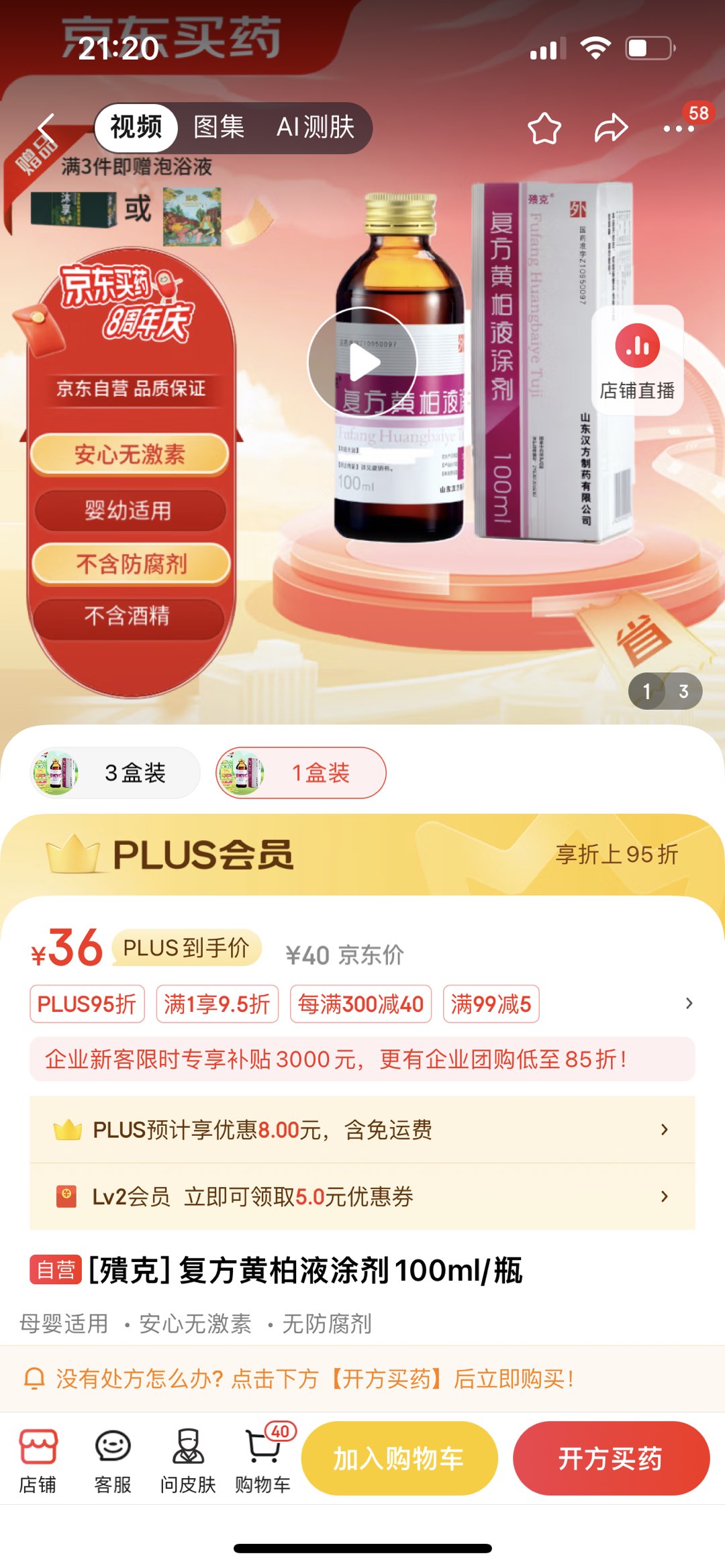Open the PLUS会员 discount banner
This screenshot has height=1568, width=725.
pyautogui.click(x=362, y=855)
